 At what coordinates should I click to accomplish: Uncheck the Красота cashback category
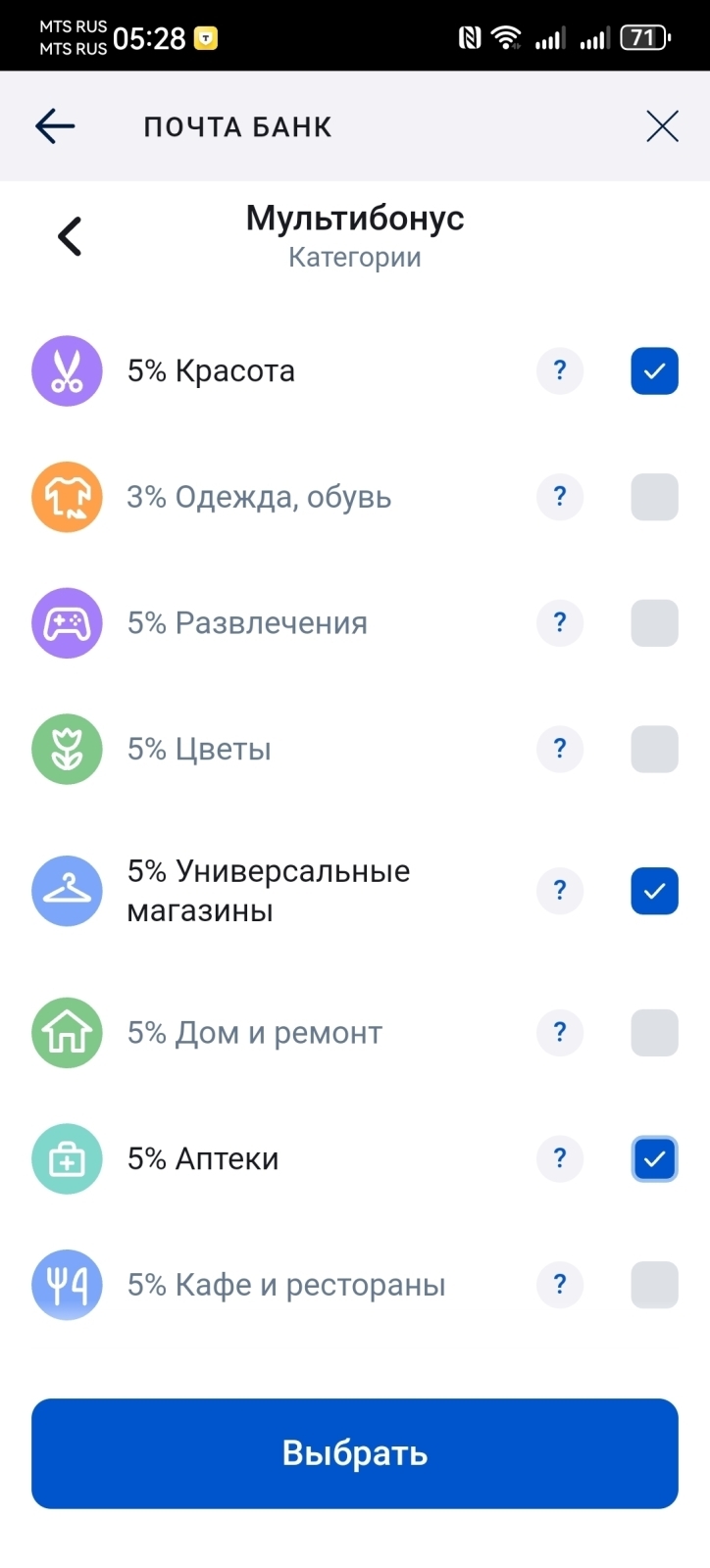[653, 370]
